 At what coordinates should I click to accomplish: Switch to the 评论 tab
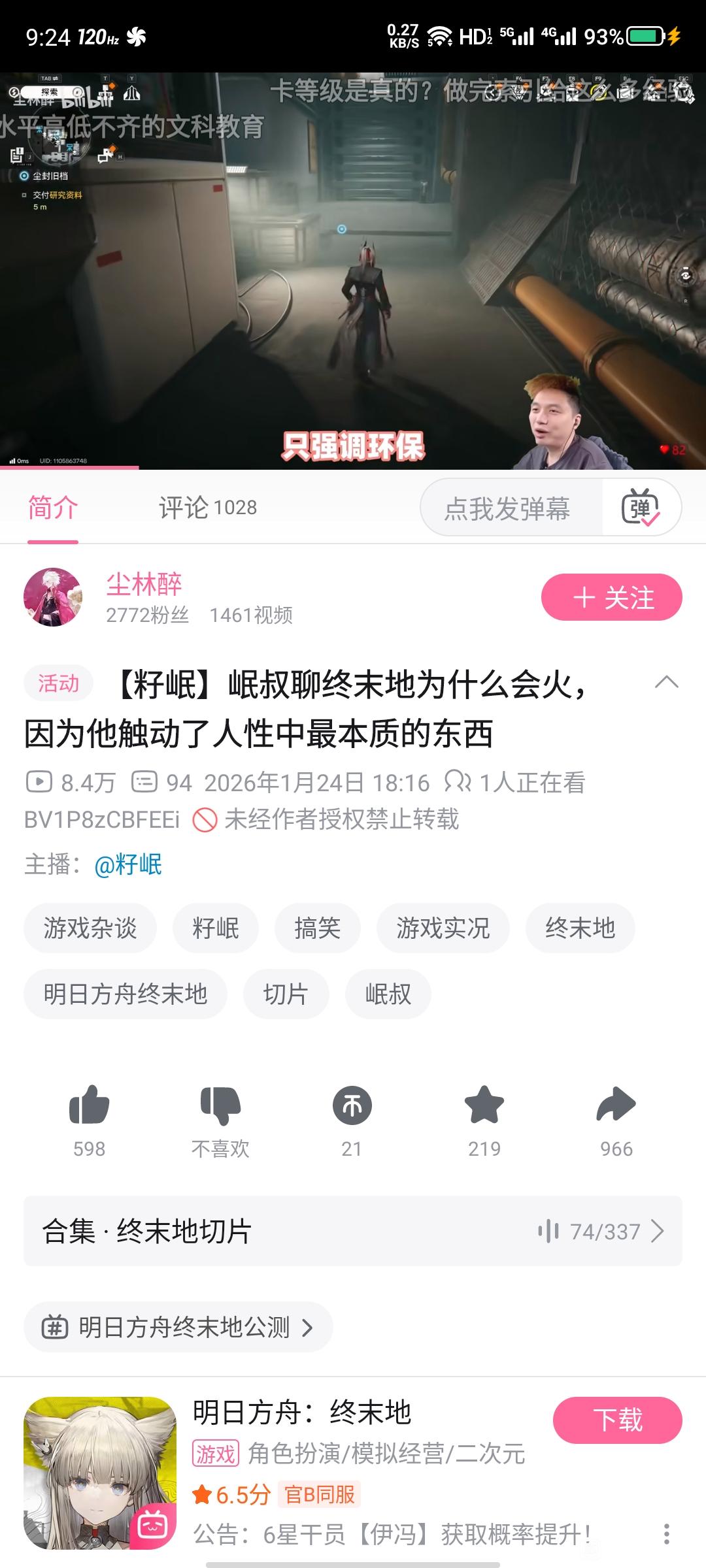pyautogui.click(x=207, y=508)
